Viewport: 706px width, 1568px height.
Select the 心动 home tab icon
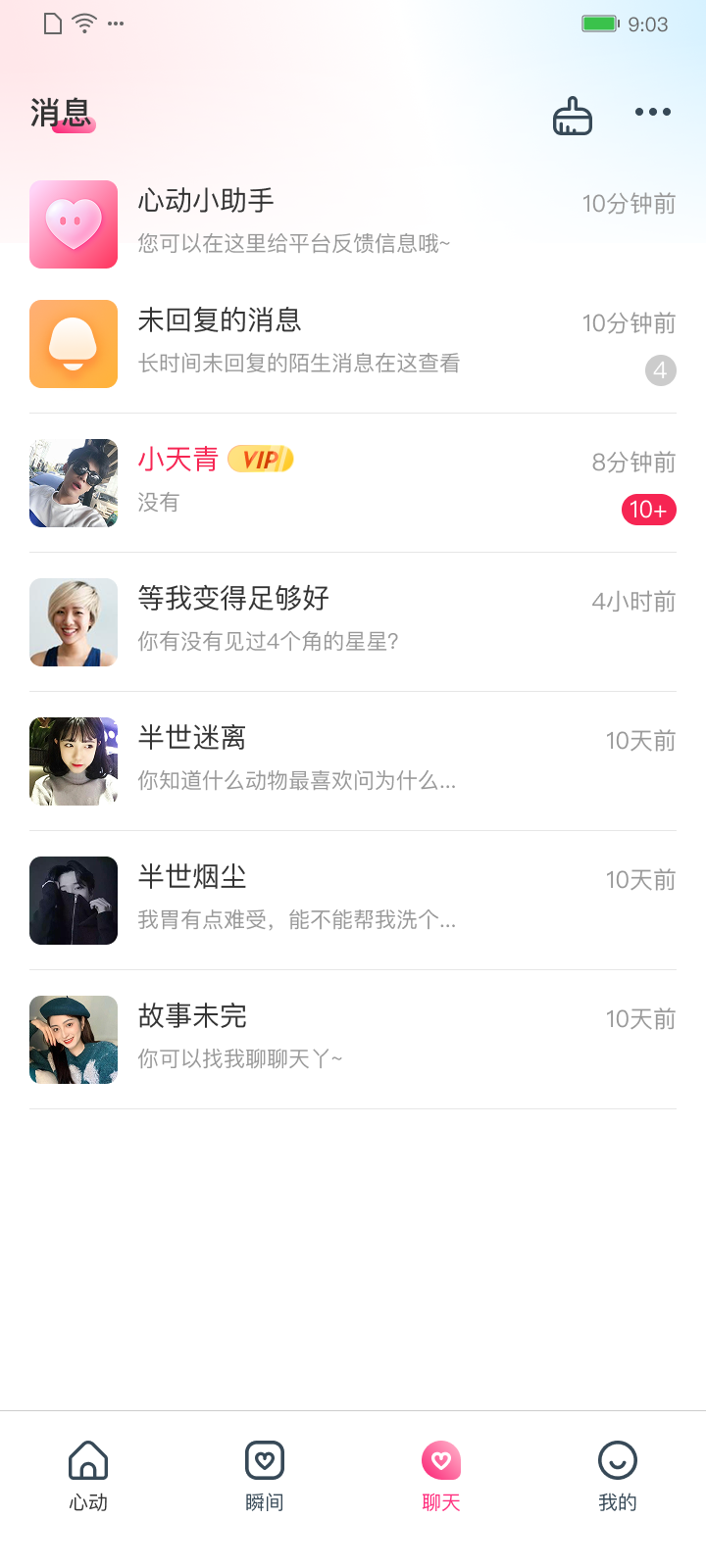point(88,1460)
